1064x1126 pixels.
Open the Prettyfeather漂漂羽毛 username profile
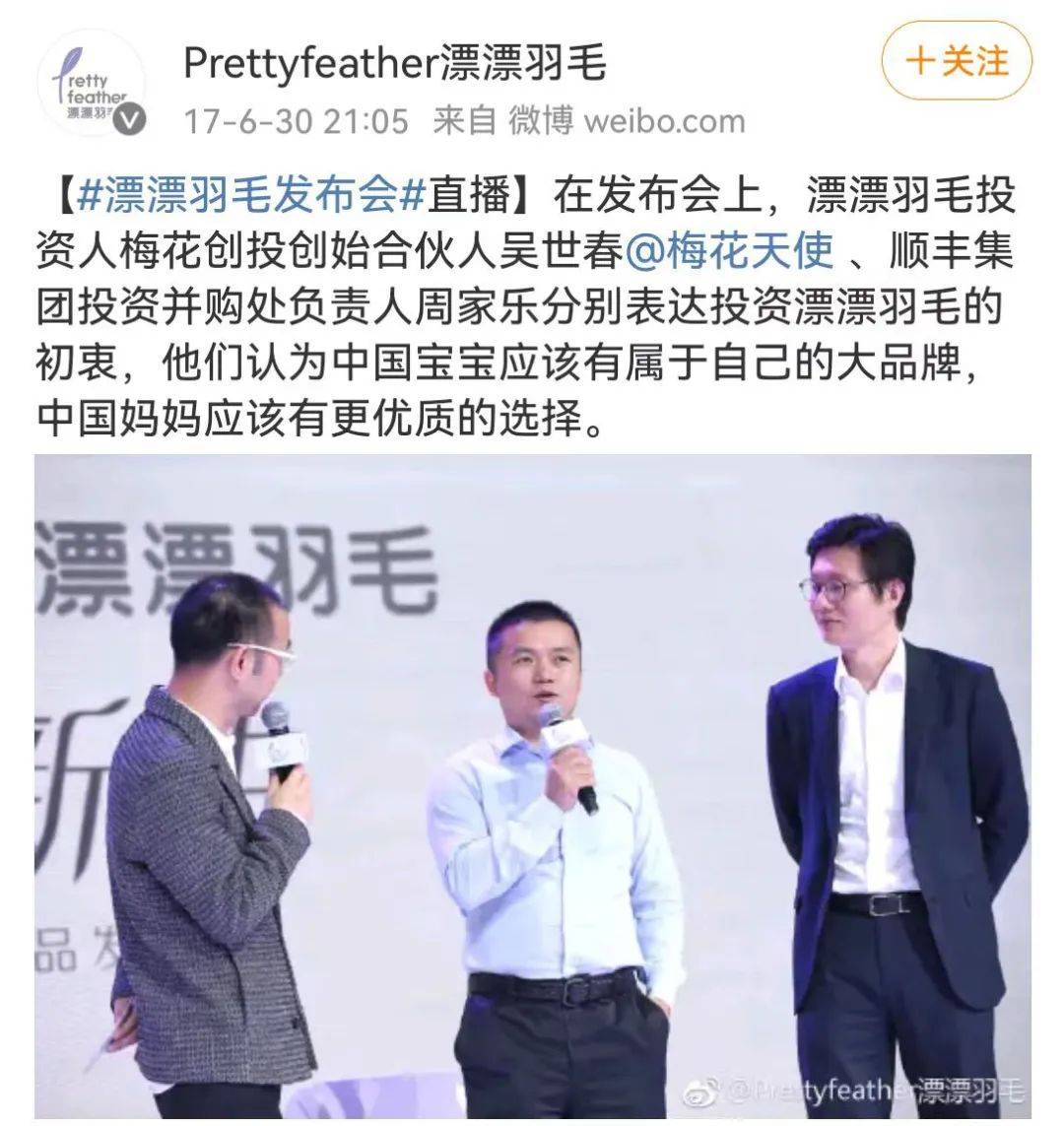click(x=394, y=63)
